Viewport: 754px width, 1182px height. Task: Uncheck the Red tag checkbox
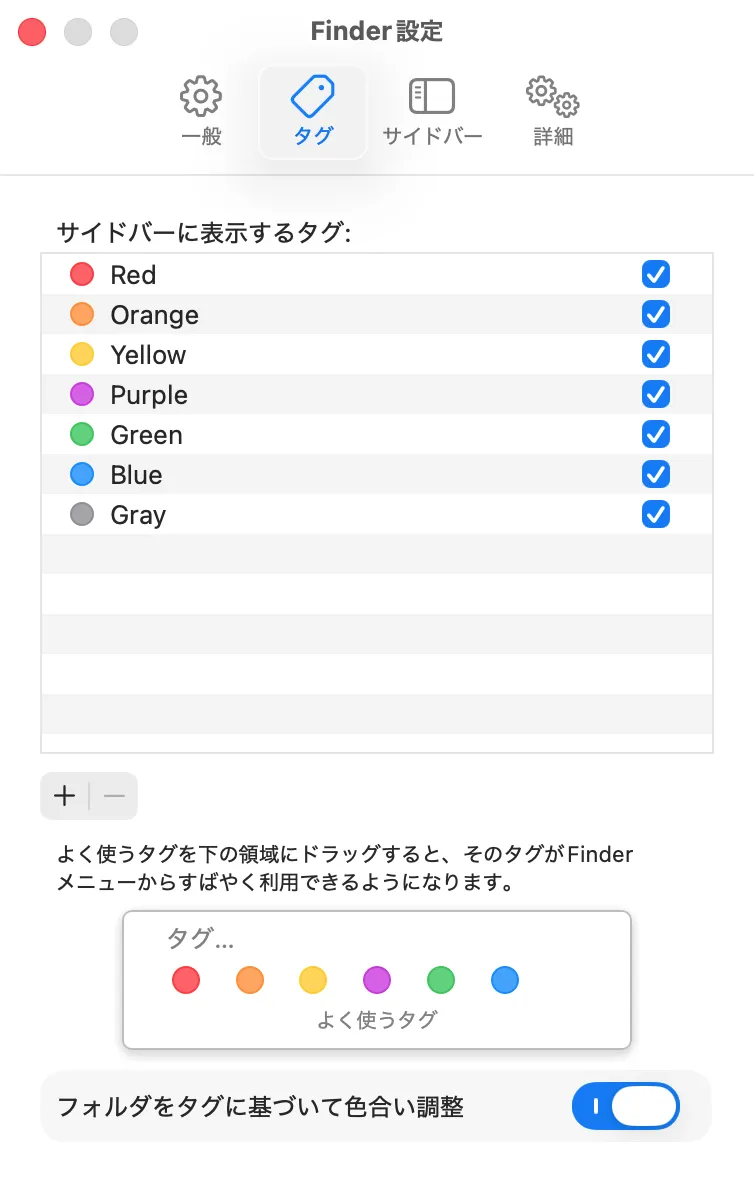(x=655, y=274)
